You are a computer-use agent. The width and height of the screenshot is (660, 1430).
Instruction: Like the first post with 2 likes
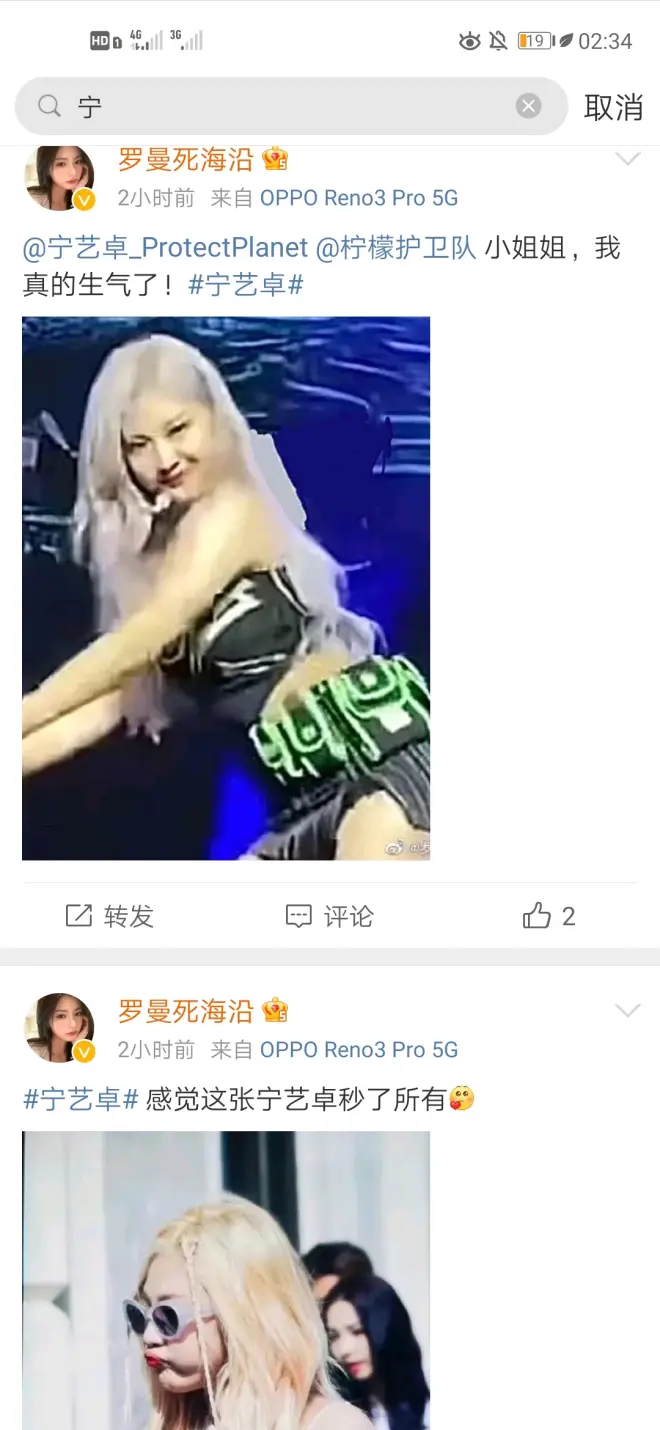point(549,916)
